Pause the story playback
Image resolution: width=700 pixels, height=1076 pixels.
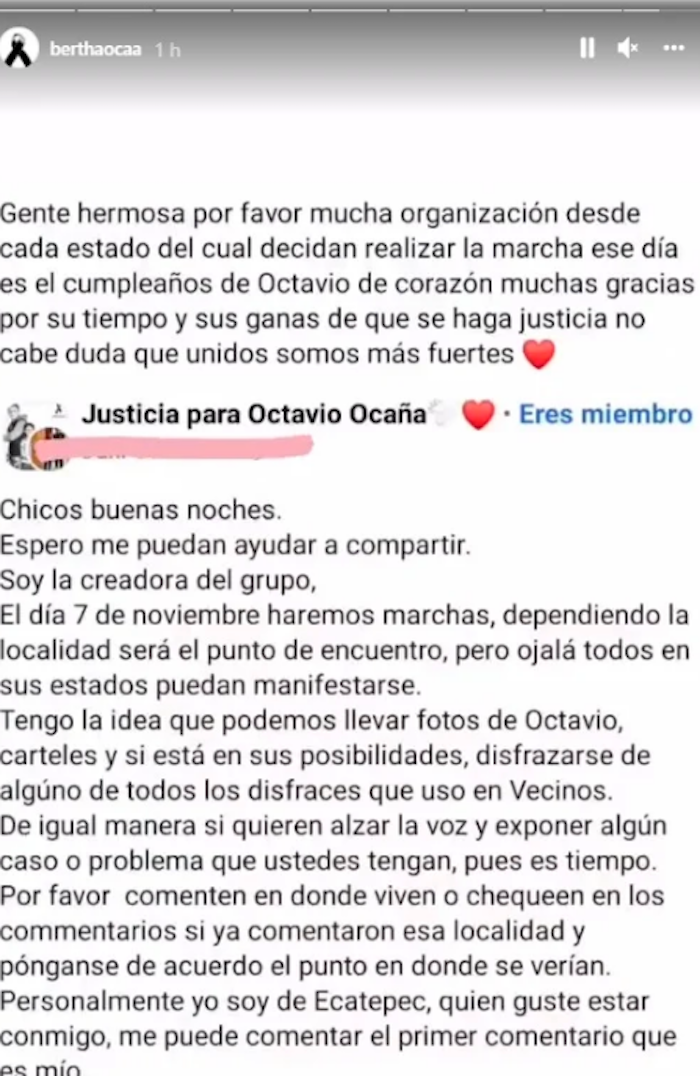[x=587, y=48]
